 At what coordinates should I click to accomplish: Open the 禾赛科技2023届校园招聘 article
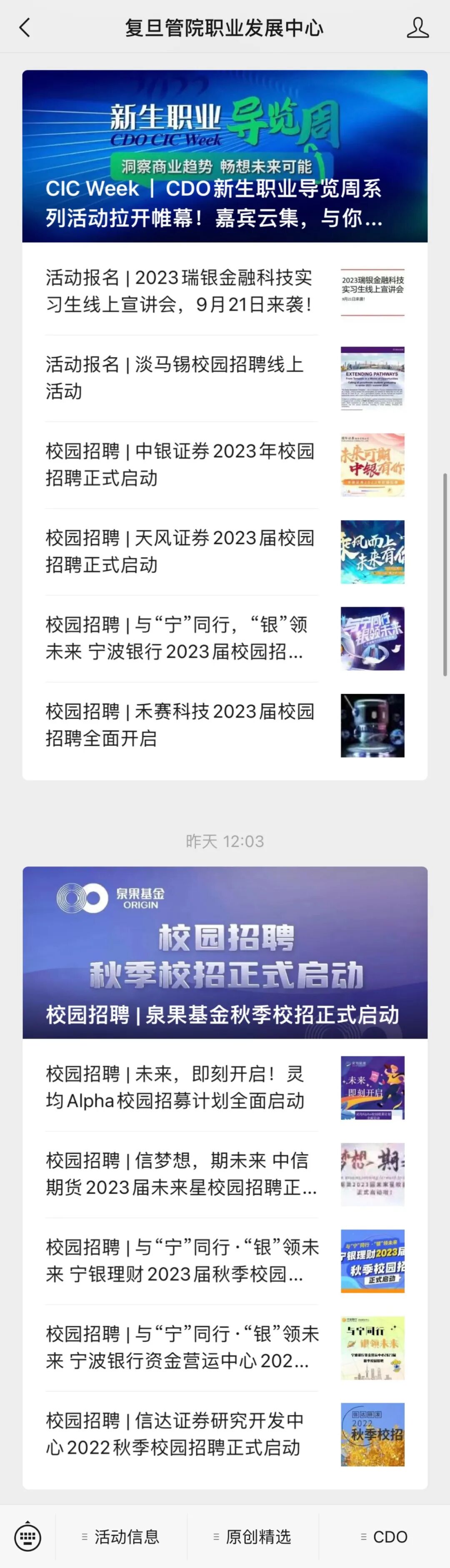click(x=225, y=726)
